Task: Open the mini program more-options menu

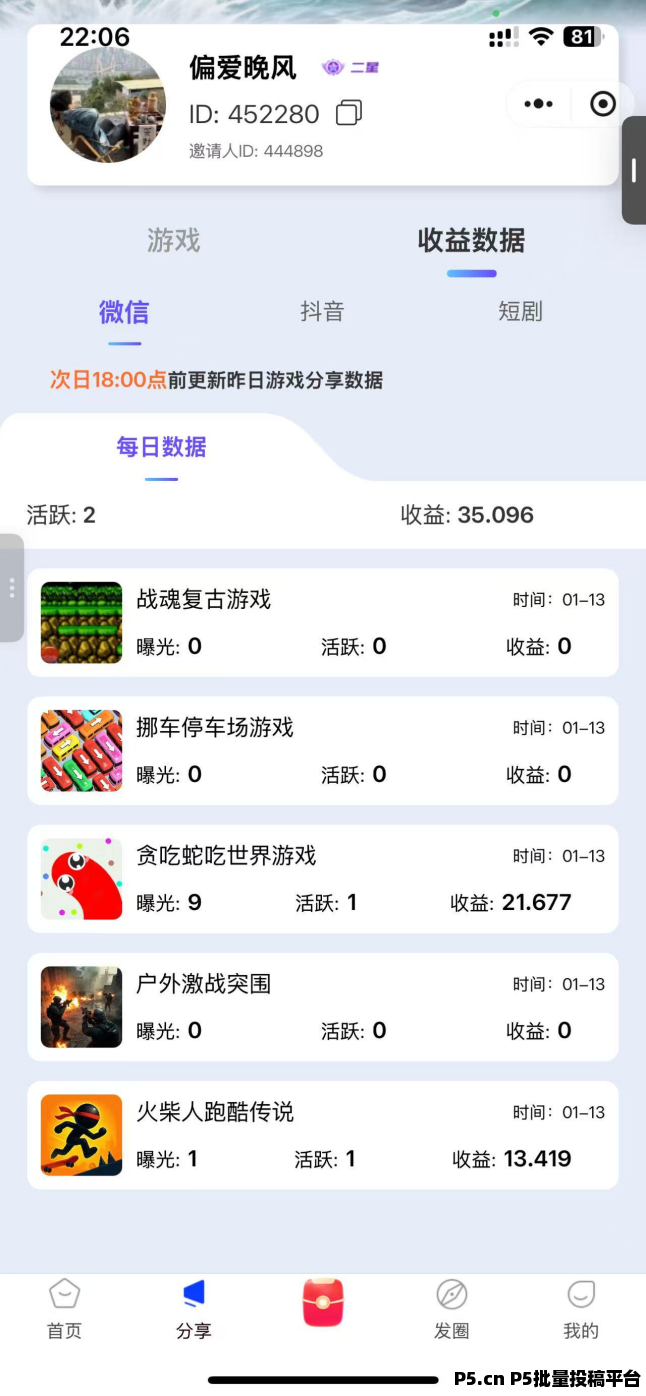Action: coord(538,104)
